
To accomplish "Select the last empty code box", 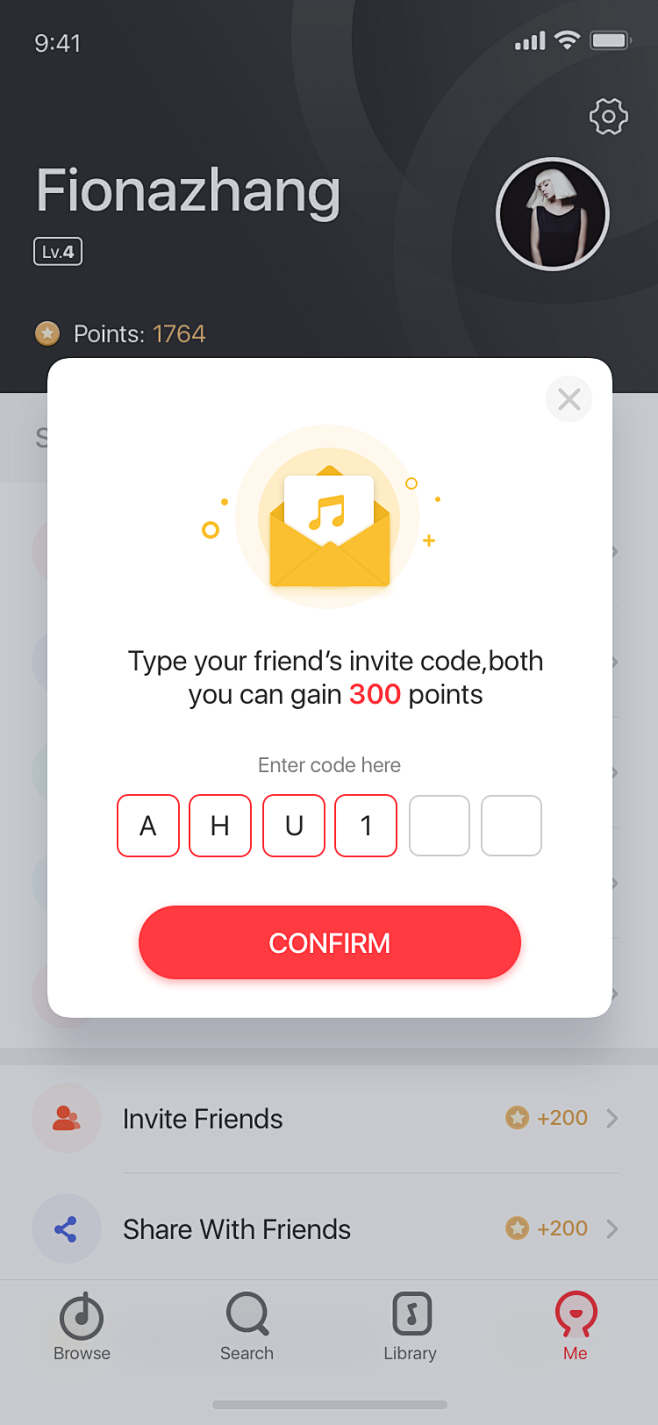I will pyautogui.click(x=511, y=826).
